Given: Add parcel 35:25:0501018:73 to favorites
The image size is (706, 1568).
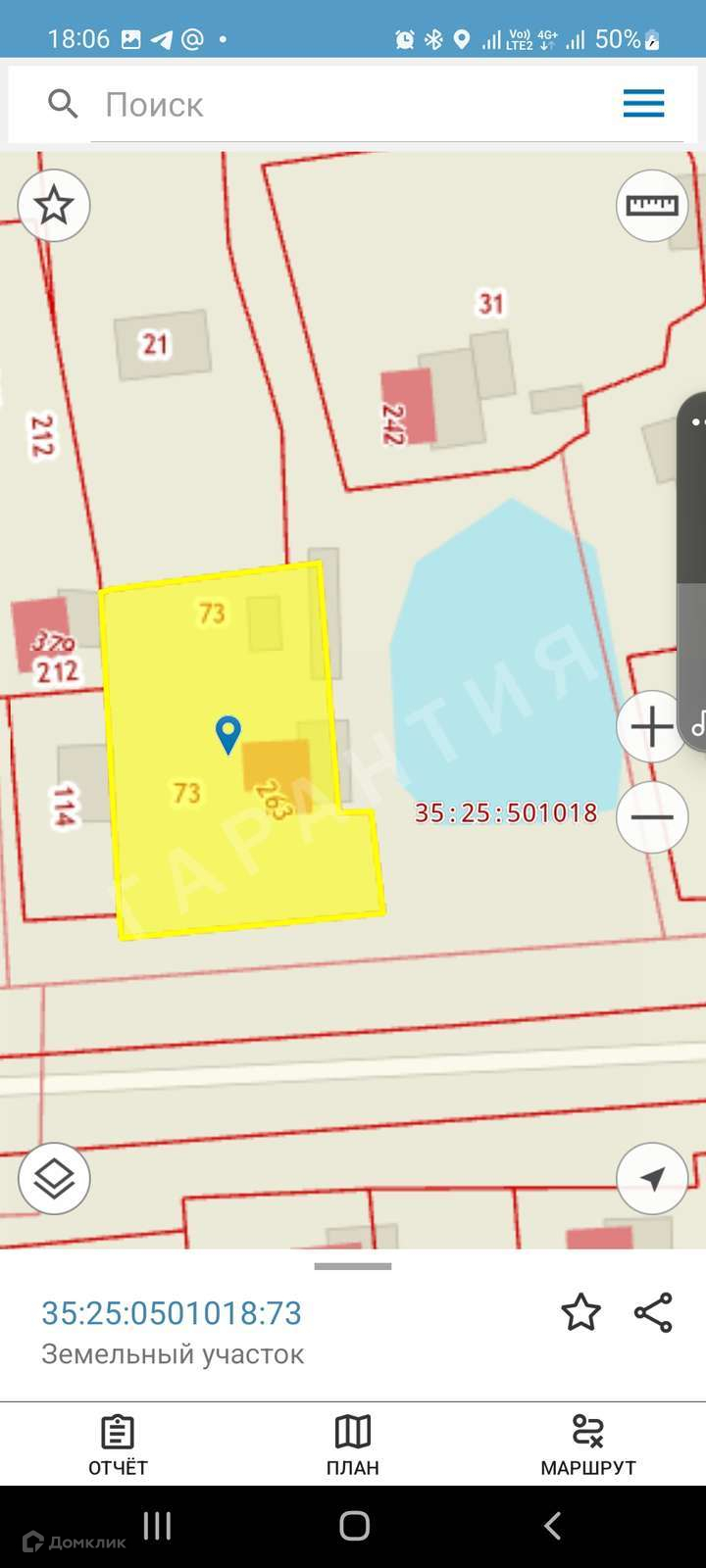Looking at the screenshot, I should click(x=580, y=1312).
